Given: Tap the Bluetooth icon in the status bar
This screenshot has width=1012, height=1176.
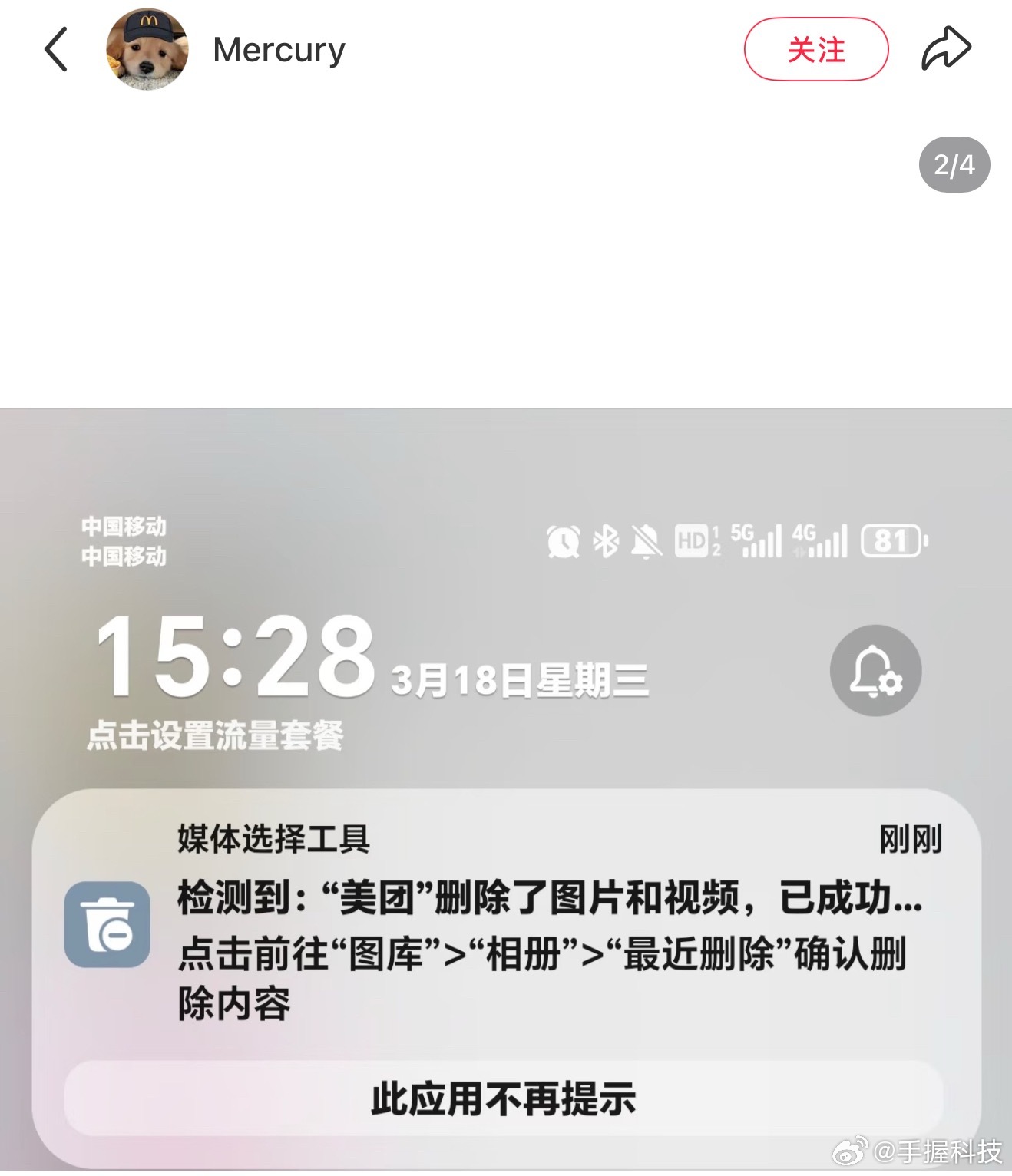Looking at the screenshot, I should (606, 541).
